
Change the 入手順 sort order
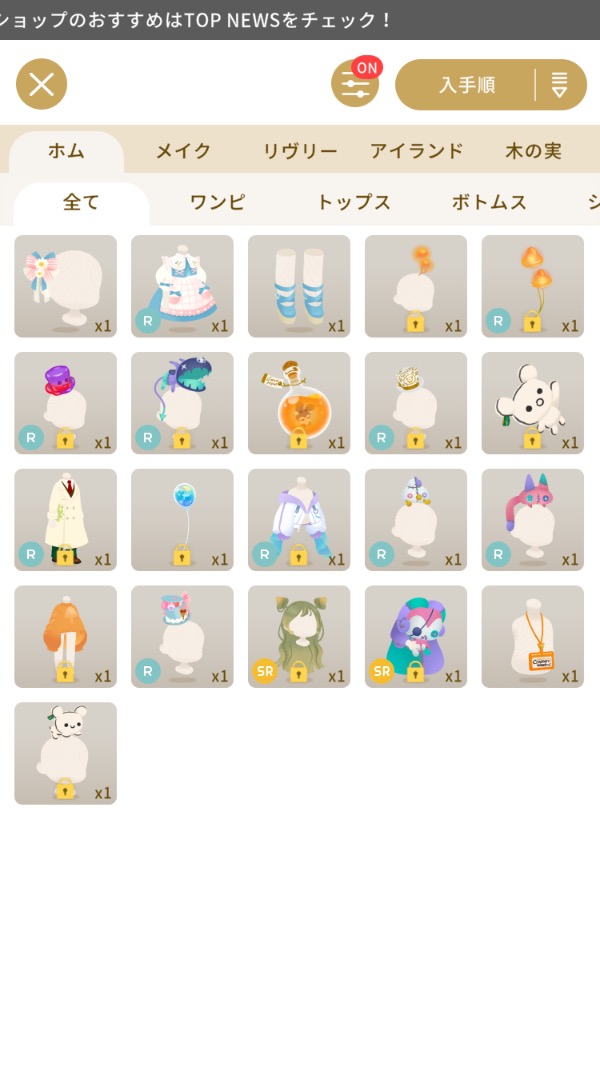[x=491, y=85]
